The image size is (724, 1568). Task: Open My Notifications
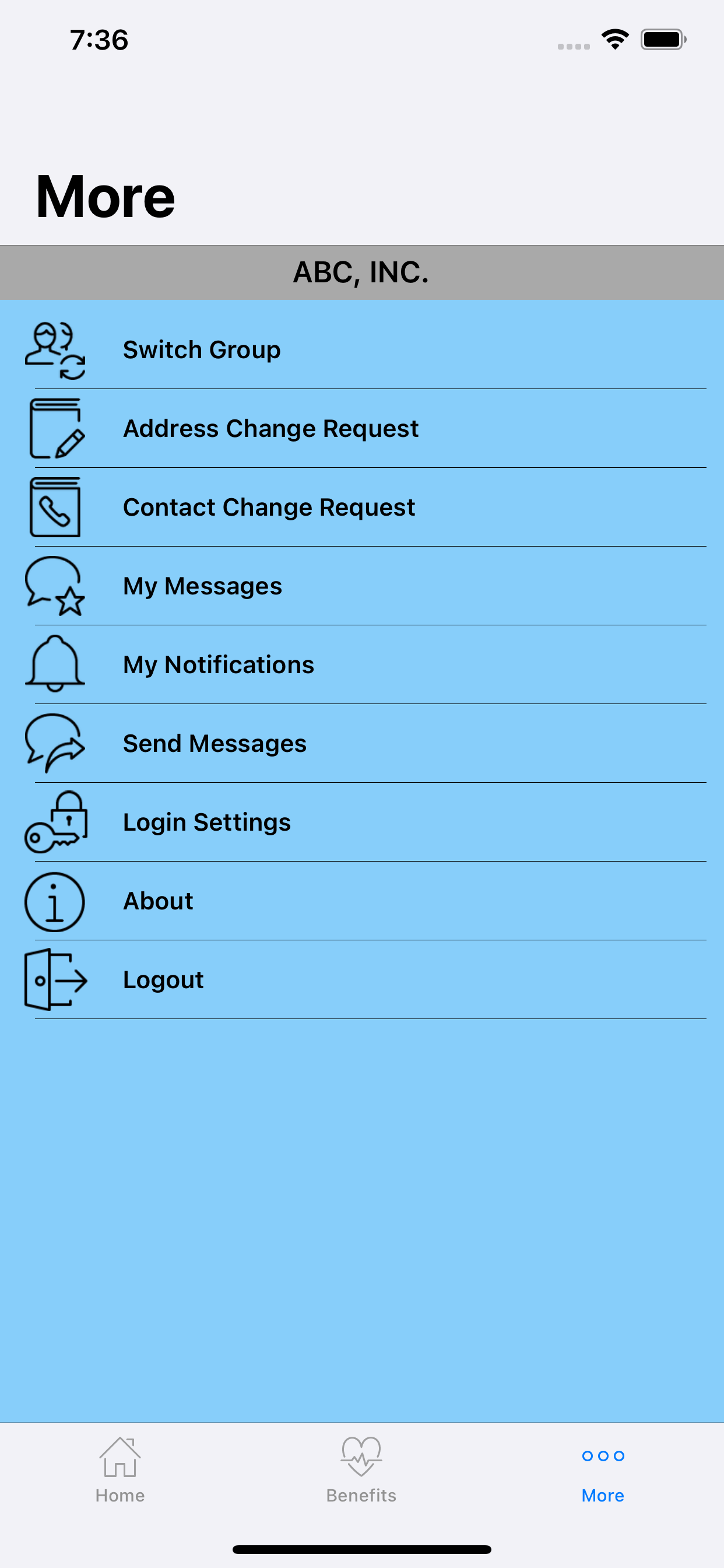click(362, 664)
